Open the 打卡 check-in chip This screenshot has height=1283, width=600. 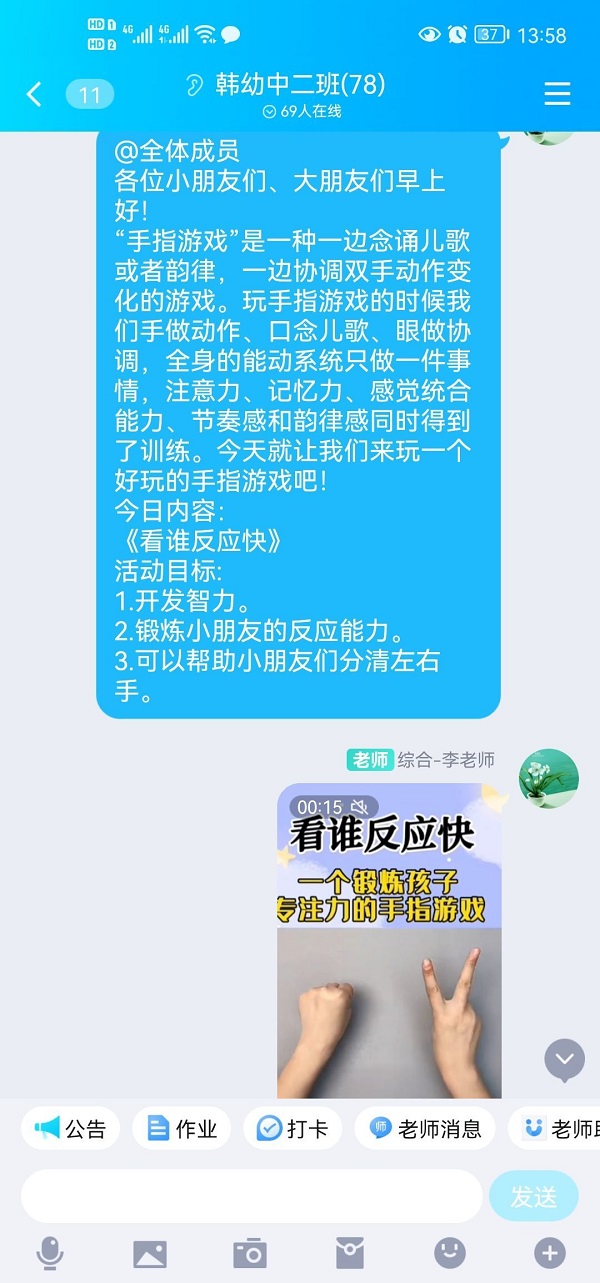(x=293, y=1129)
